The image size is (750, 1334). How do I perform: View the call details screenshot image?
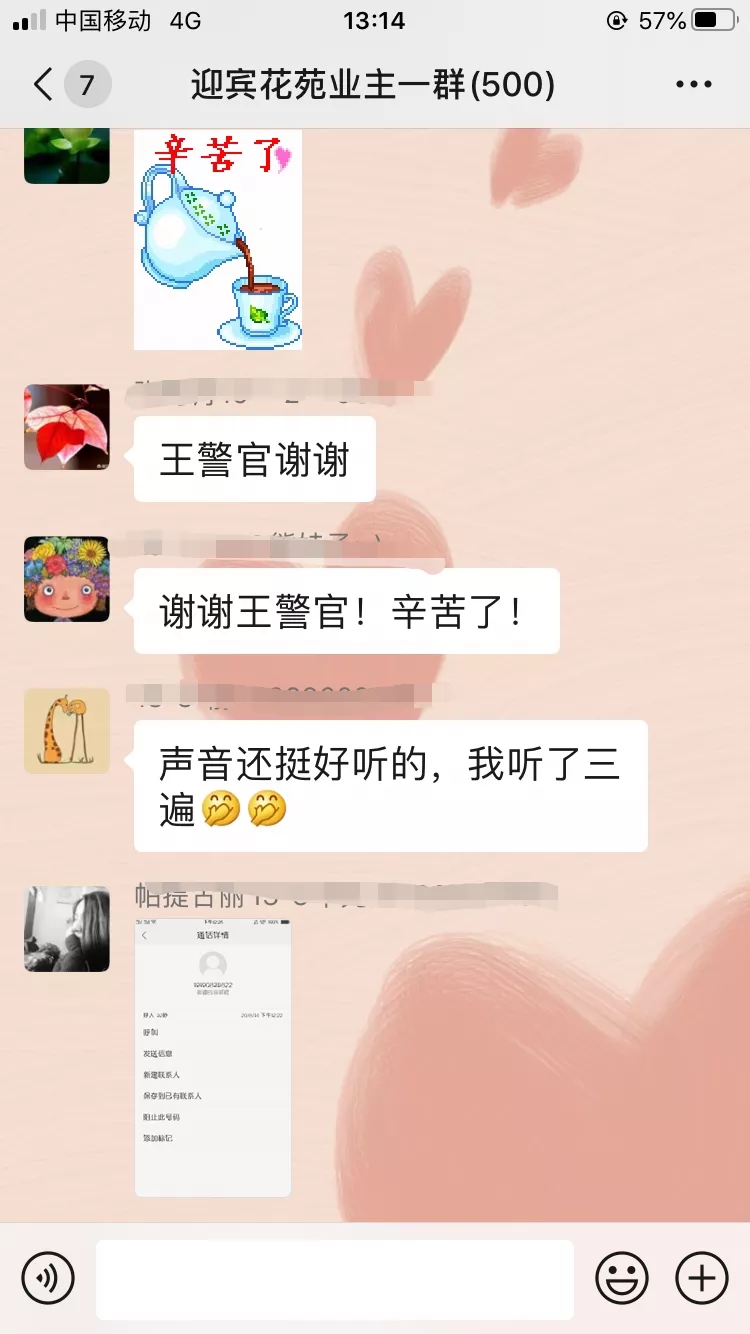point(213,1057)
